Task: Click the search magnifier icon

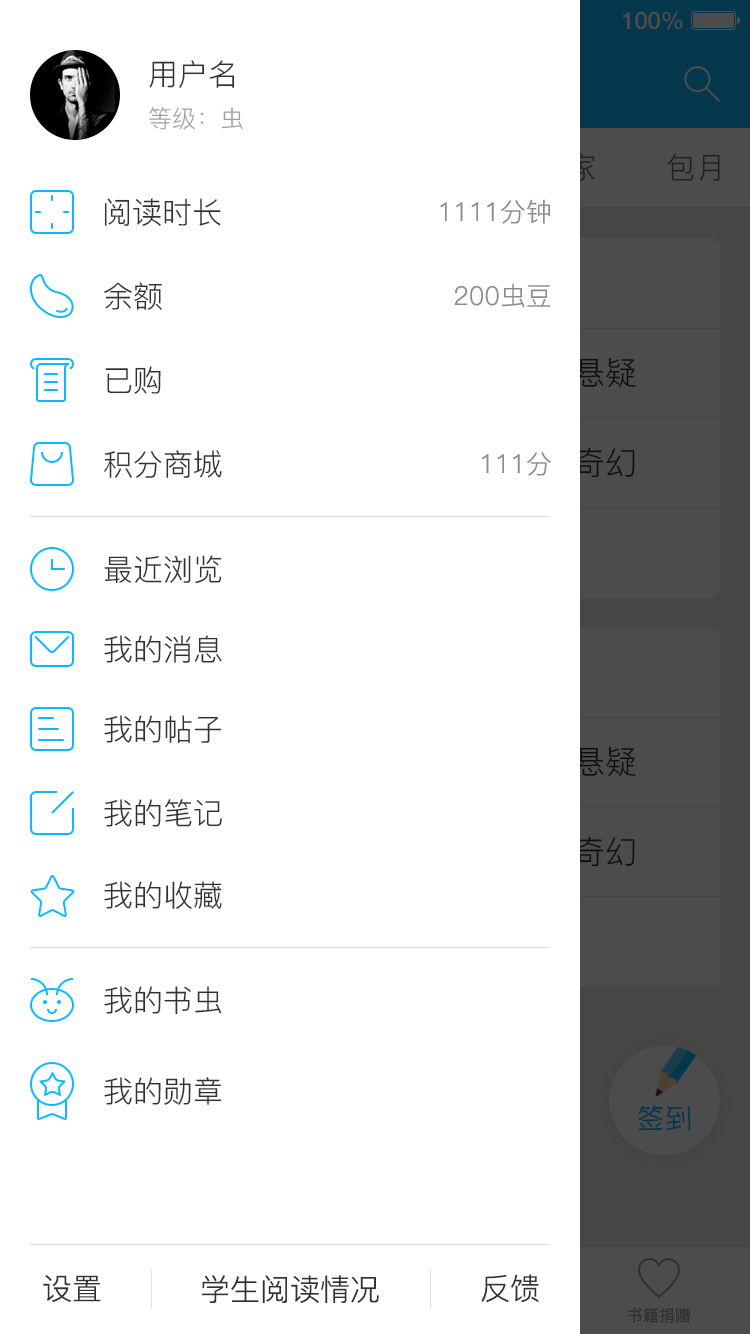Action: [702, 84]
